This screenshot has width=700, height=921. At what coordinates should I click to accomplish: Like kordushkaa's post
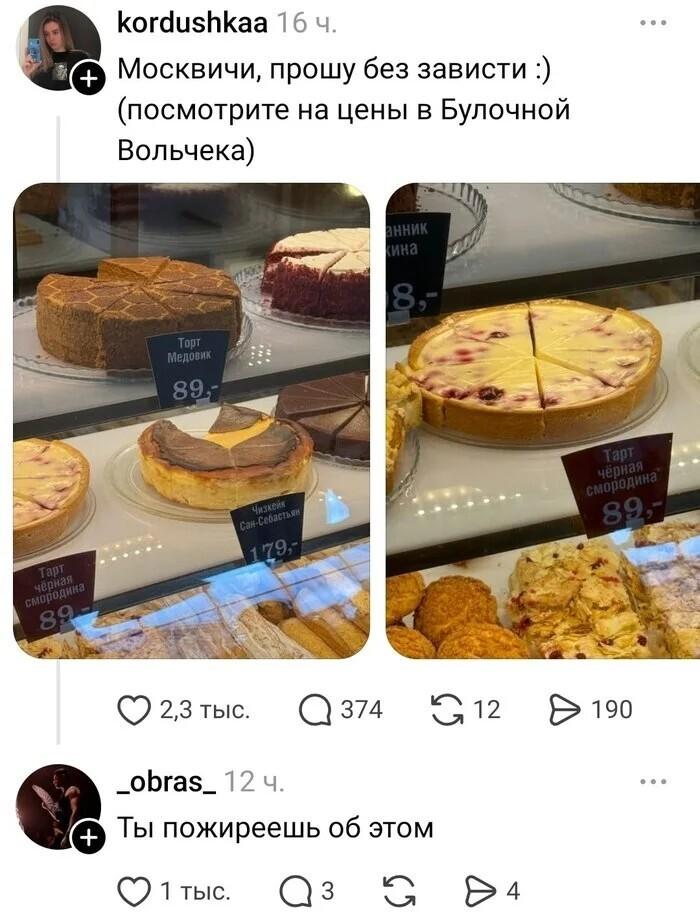(134, 710)
